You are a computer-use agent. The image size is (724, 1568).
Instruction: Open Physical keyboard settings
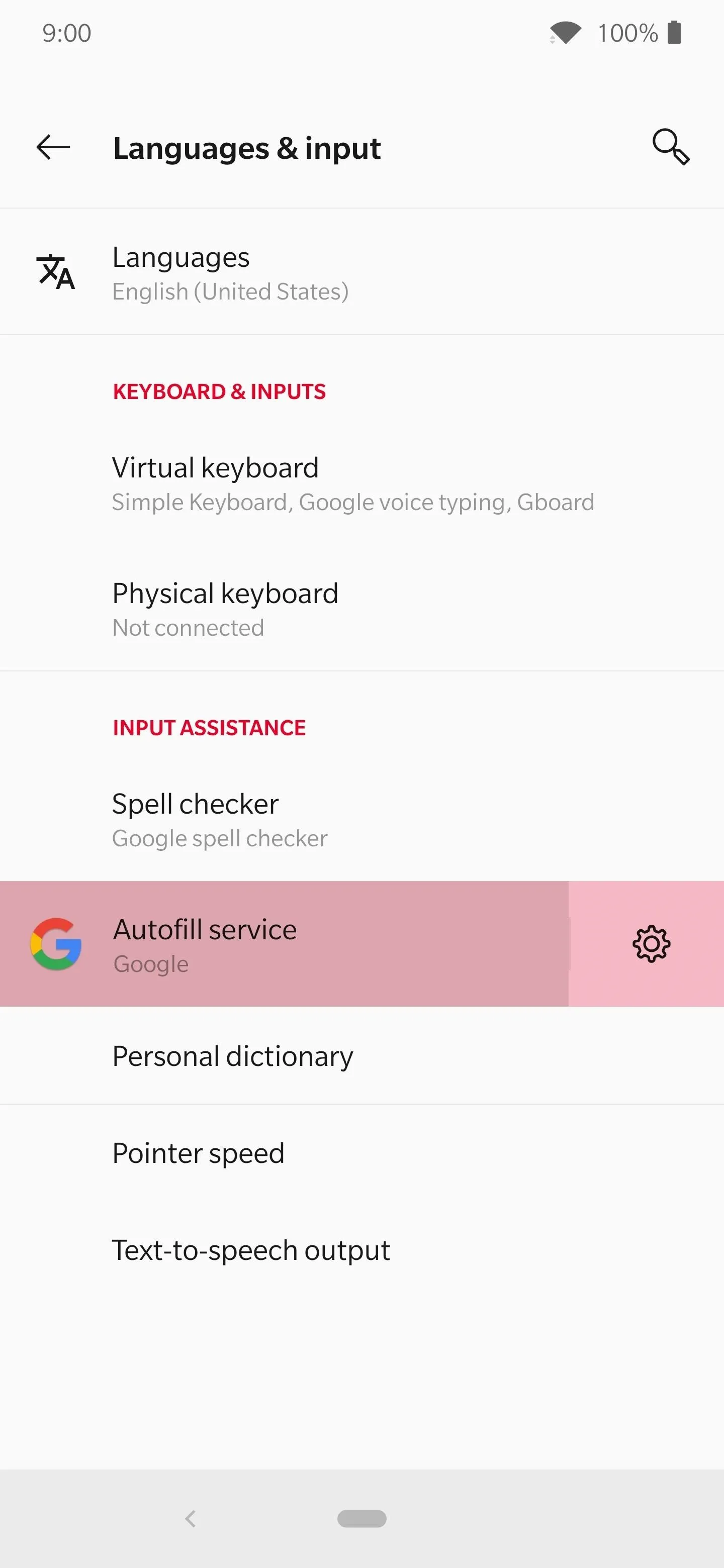tap(361, 609)
